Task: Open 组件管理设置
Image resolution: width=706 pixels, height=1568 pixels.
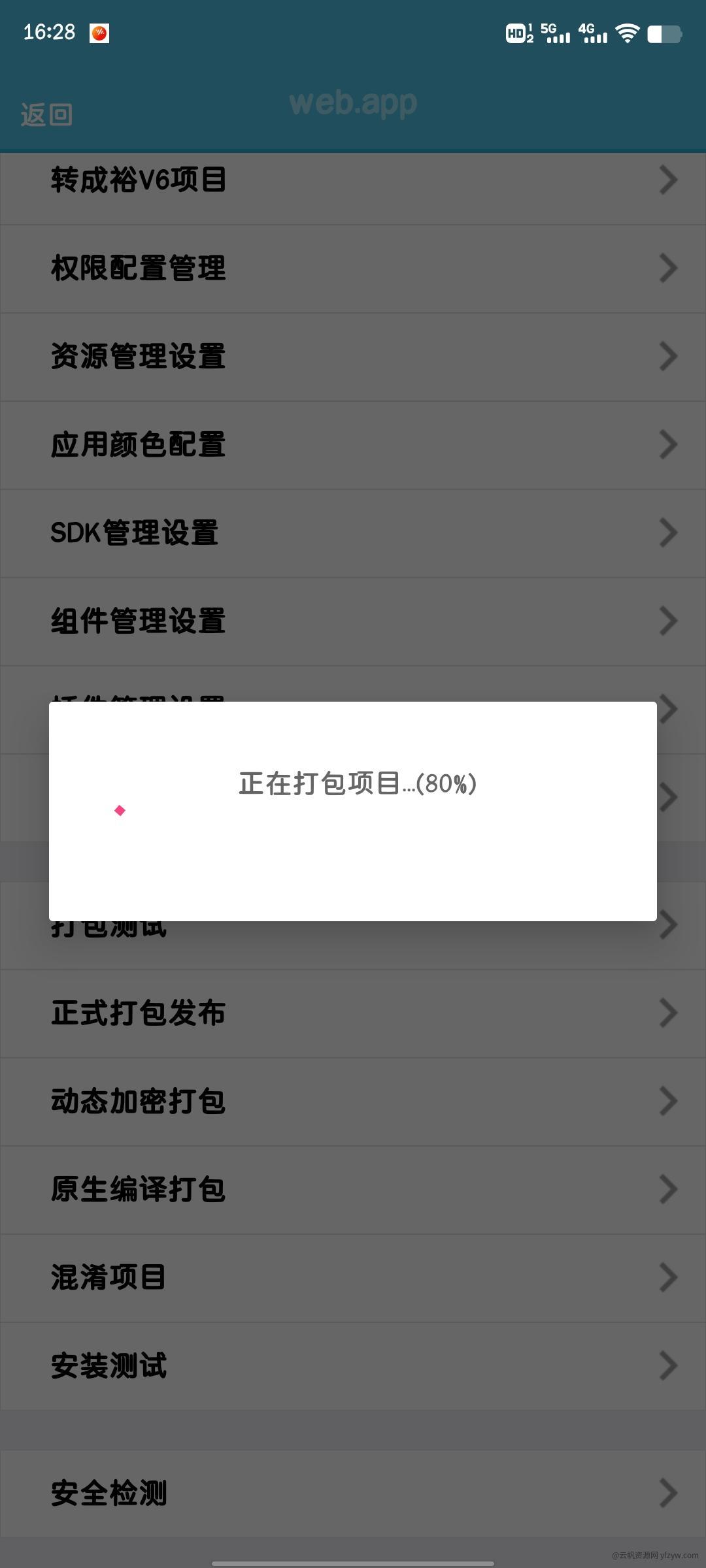Action: pyautogui.click(x=353, y=621)
